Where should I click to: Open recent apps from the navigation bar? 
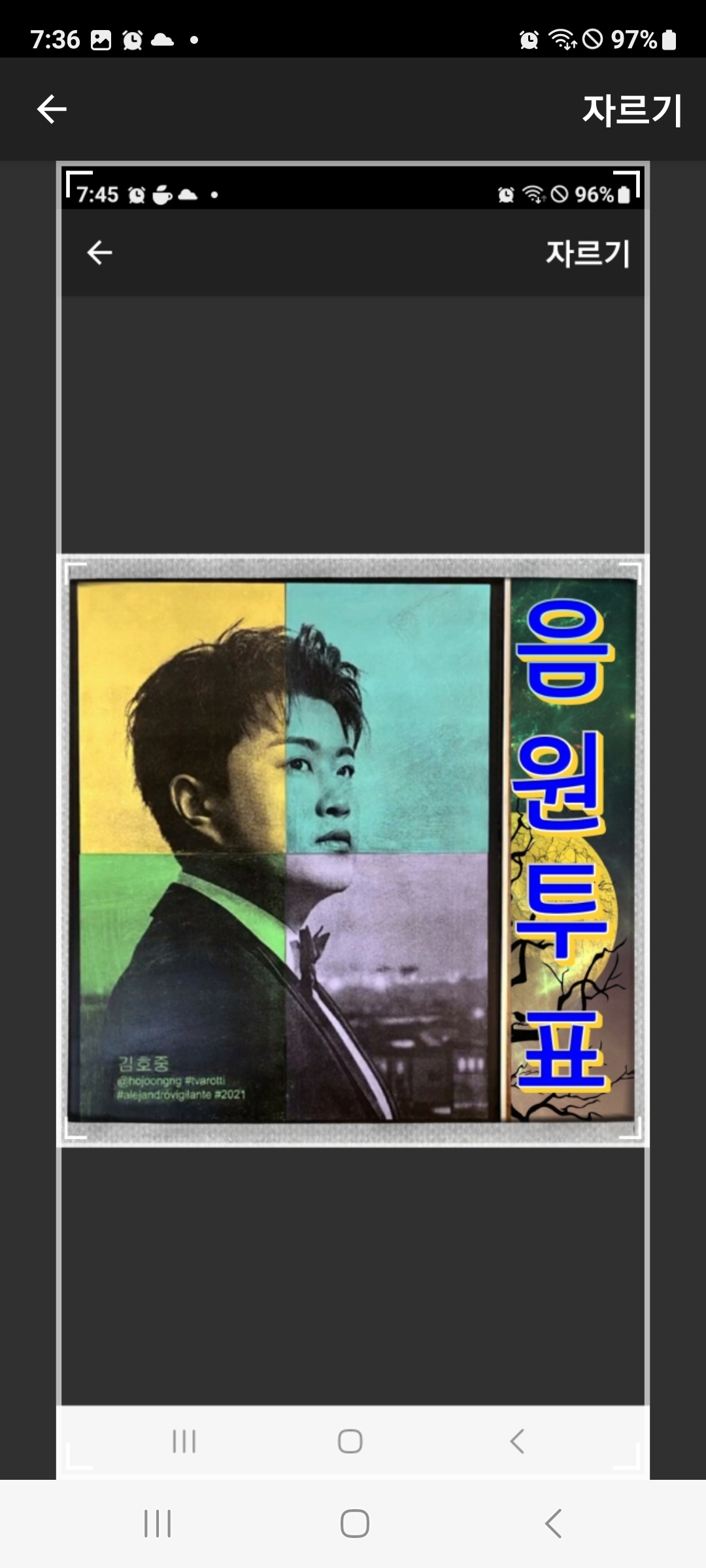pos(158,1524)
